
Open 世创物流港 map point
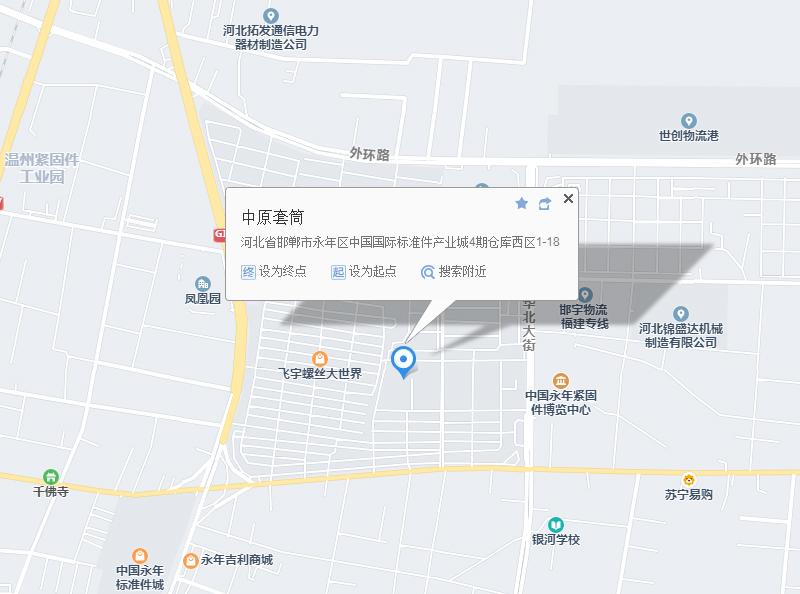[688, 121]
